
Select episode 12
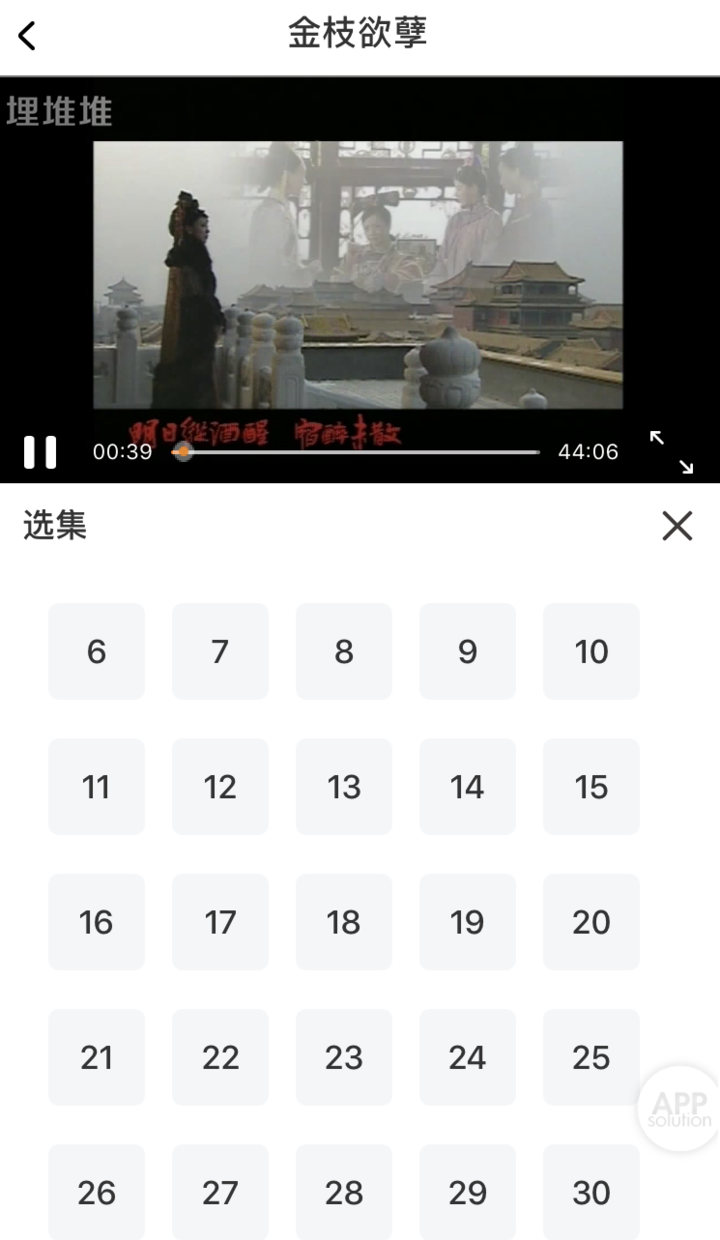point(220,787)
